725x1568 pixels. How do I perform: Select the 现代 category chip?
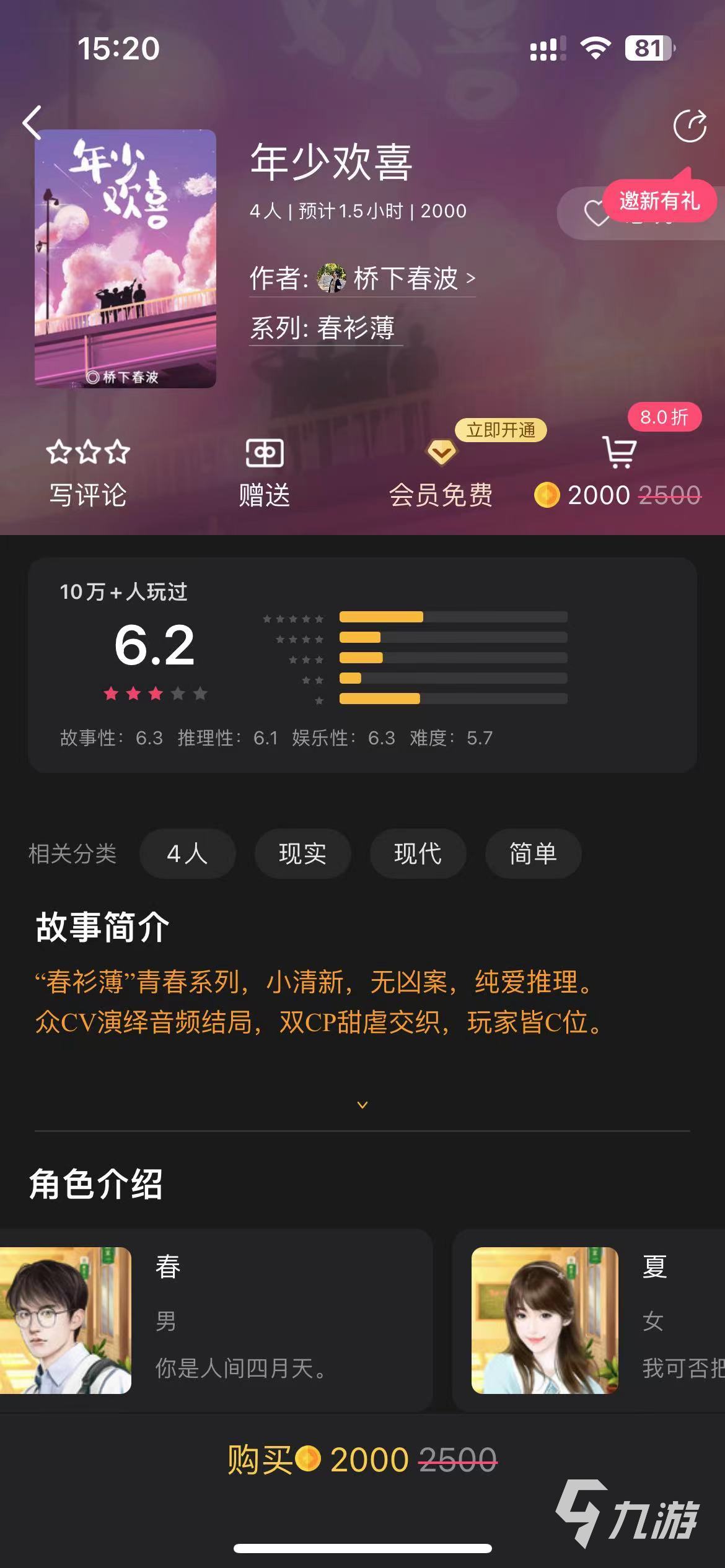click(x=418, y=853)
